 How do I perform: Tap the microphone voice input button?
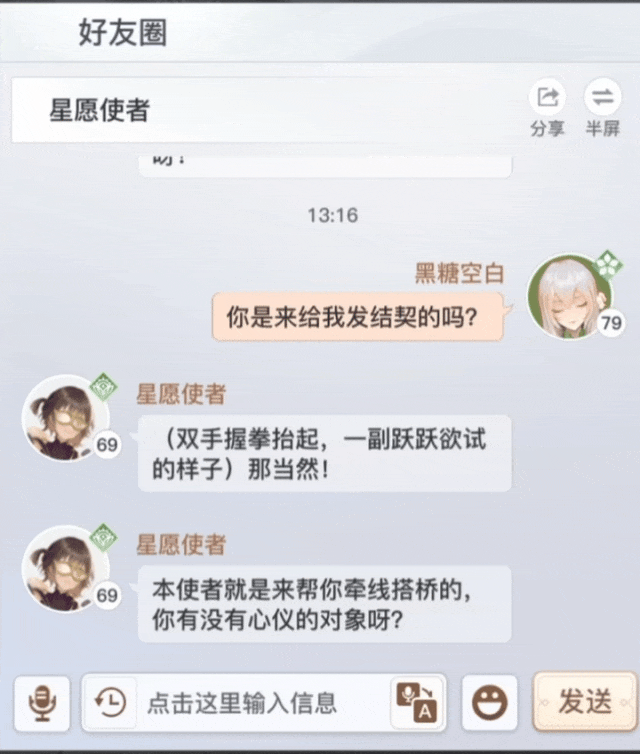[42, 703]
